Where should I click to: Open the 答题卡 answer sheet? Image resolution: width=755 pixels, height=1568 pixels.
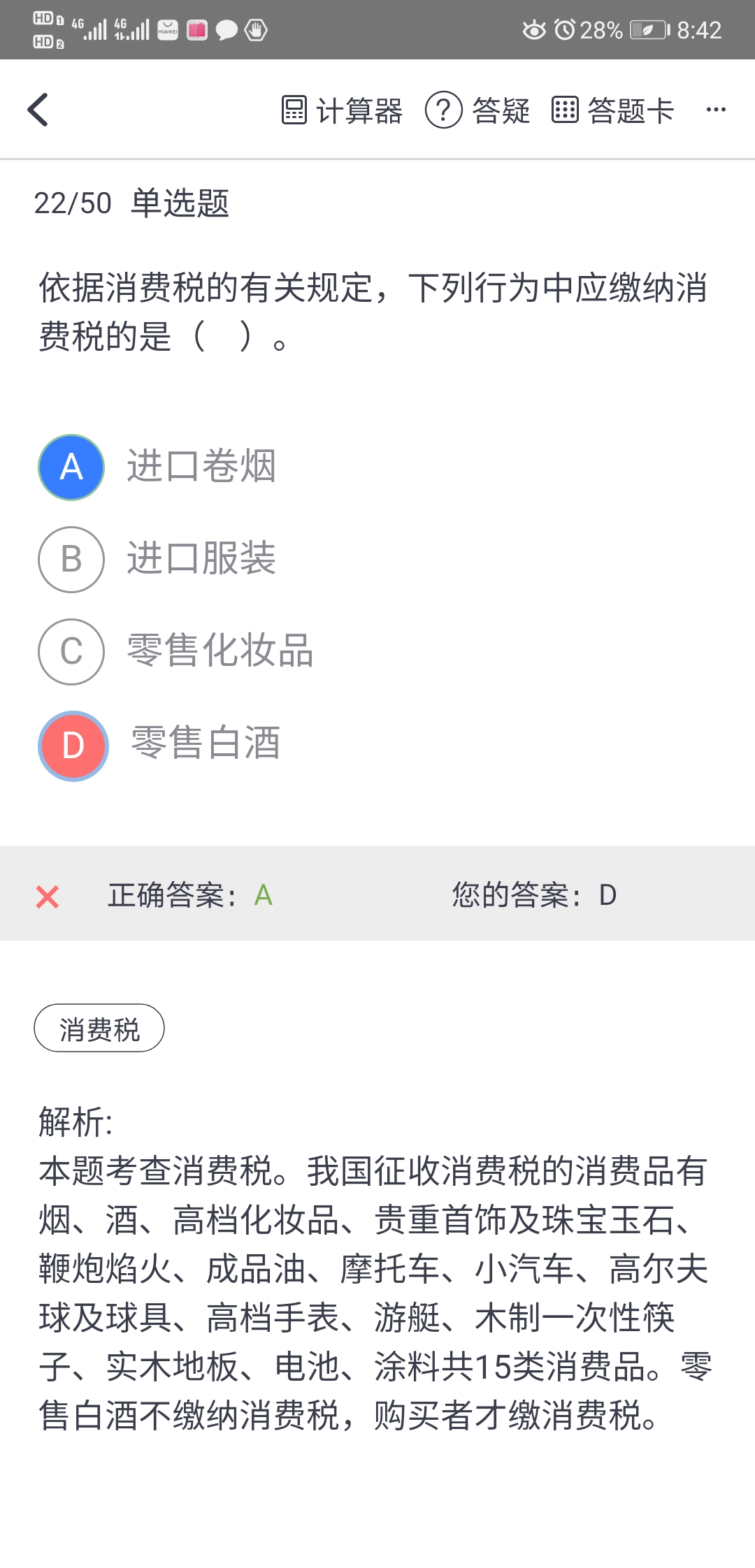pos(613,110)
